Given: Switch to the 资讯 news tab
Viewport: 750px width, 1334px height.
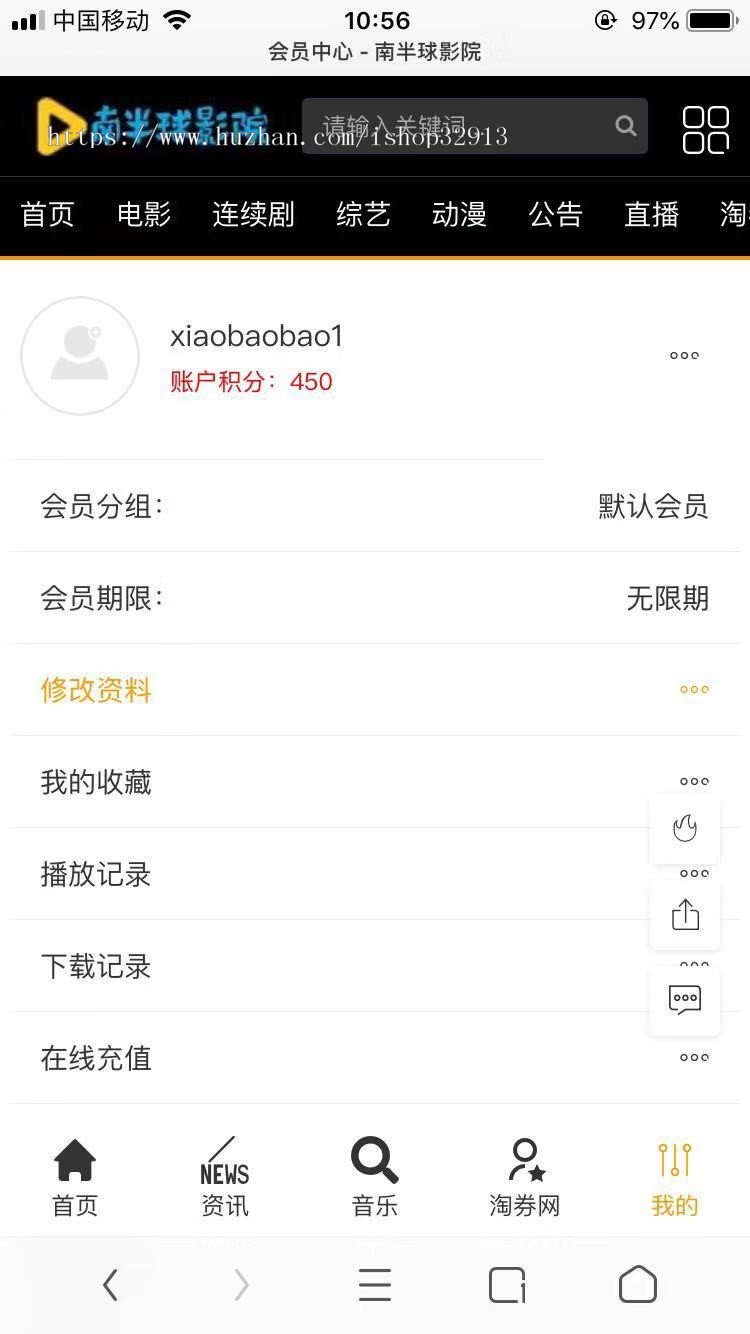Looking at the screenshot, I should (x=225, y=1178).
